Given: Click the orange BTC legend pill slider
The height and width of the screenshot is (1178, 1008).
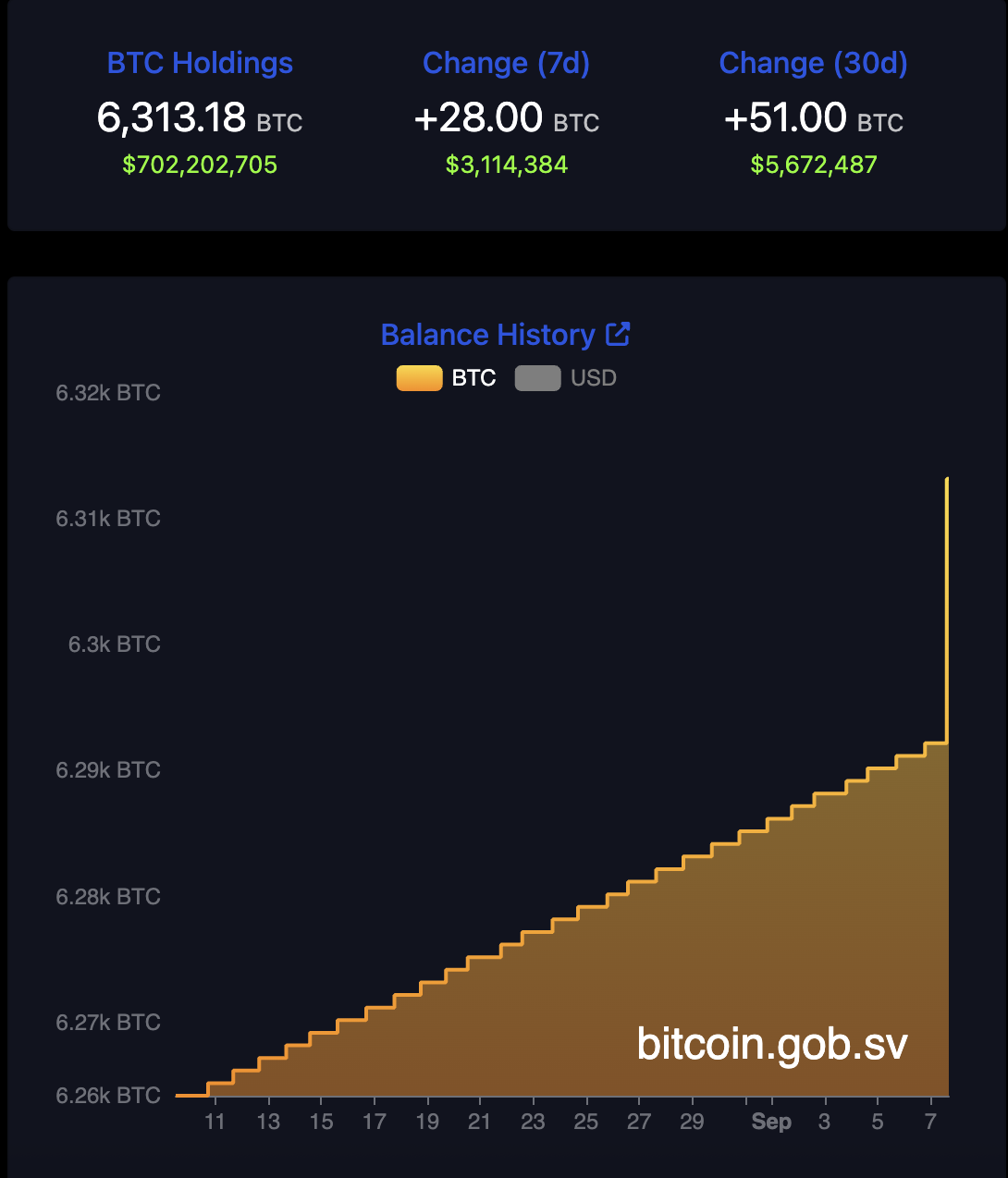Looking at the screenshot, I should click(x=419, y=377).
